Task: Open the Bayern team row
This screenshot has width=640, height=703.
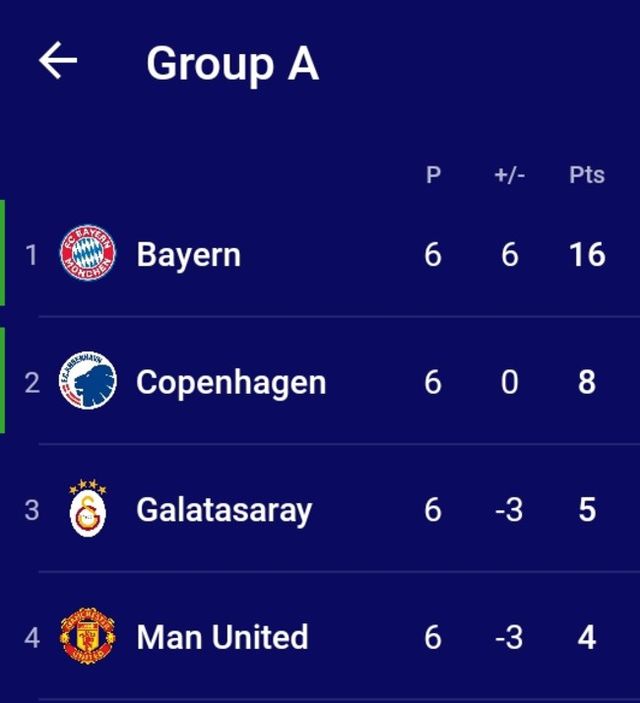Action: pyautogui.click(x=188, y=254)
